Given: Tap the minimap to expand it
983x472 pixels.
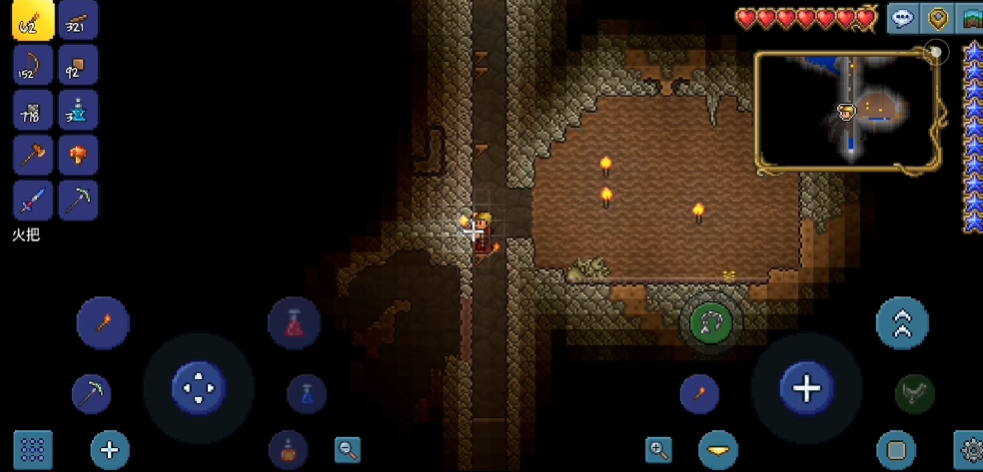Looking at the screenshot, I should pos(848,110).
